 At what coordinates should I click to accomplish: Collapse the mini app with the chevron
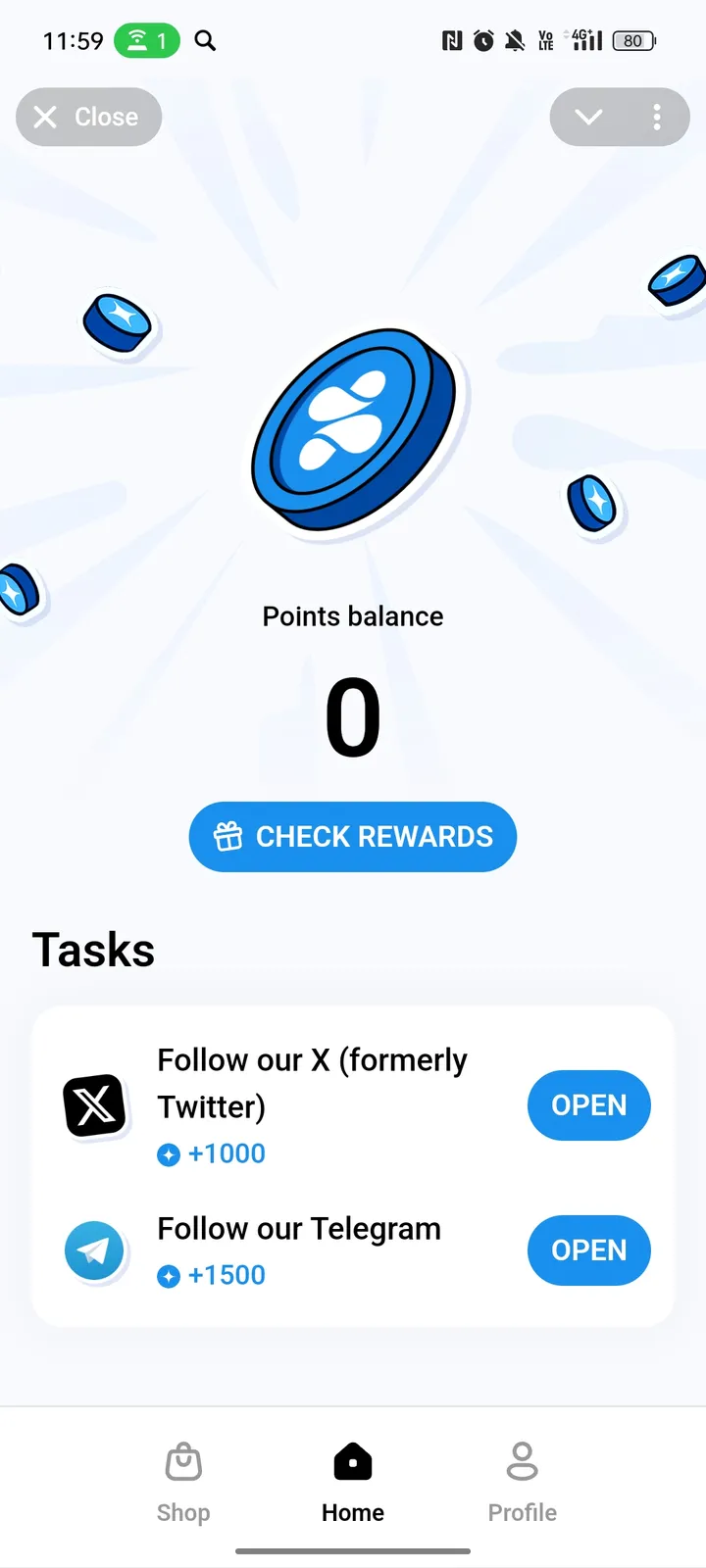pyautogui.click(x=588, y=117)
